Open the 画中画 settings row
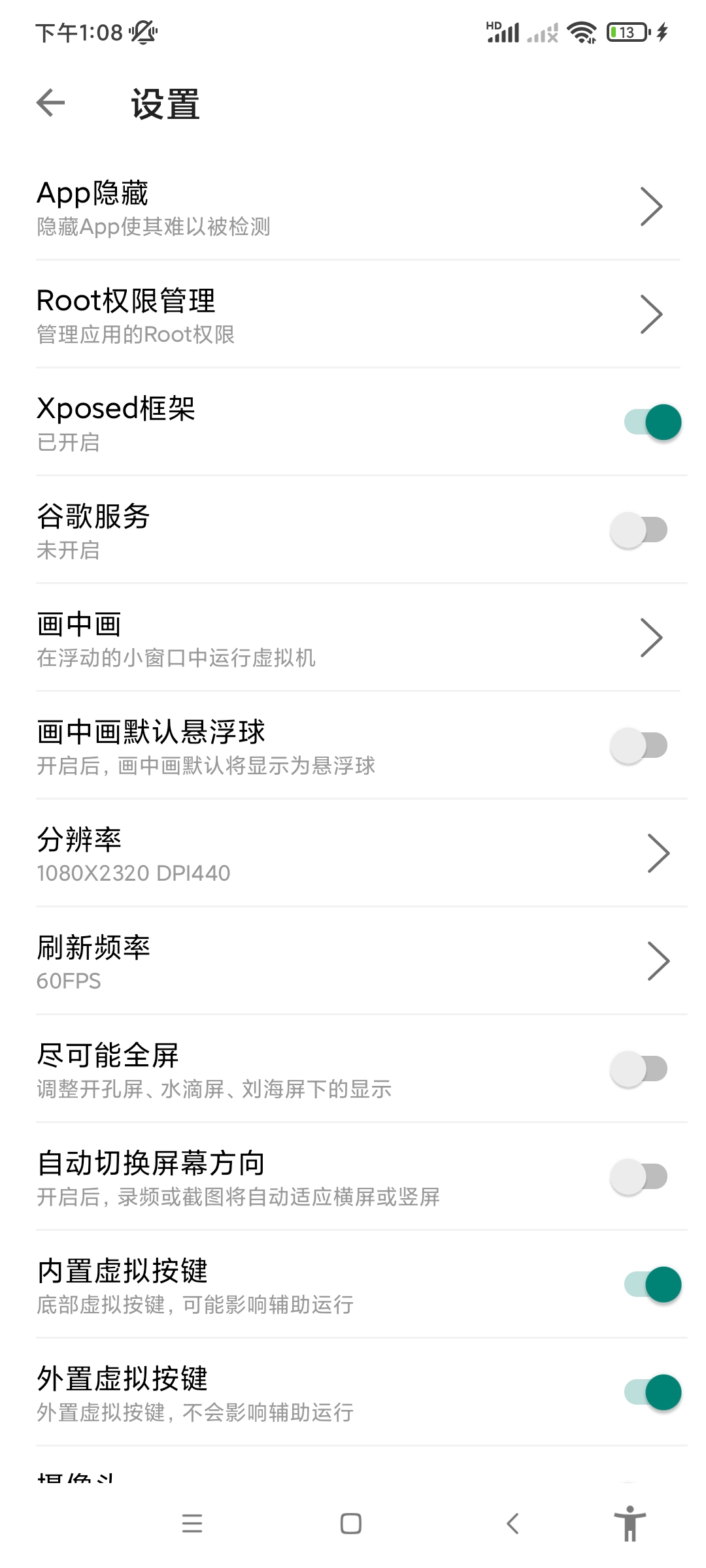Image resolution: width=706 pixels, height=1568 pixels. (353, 638)
